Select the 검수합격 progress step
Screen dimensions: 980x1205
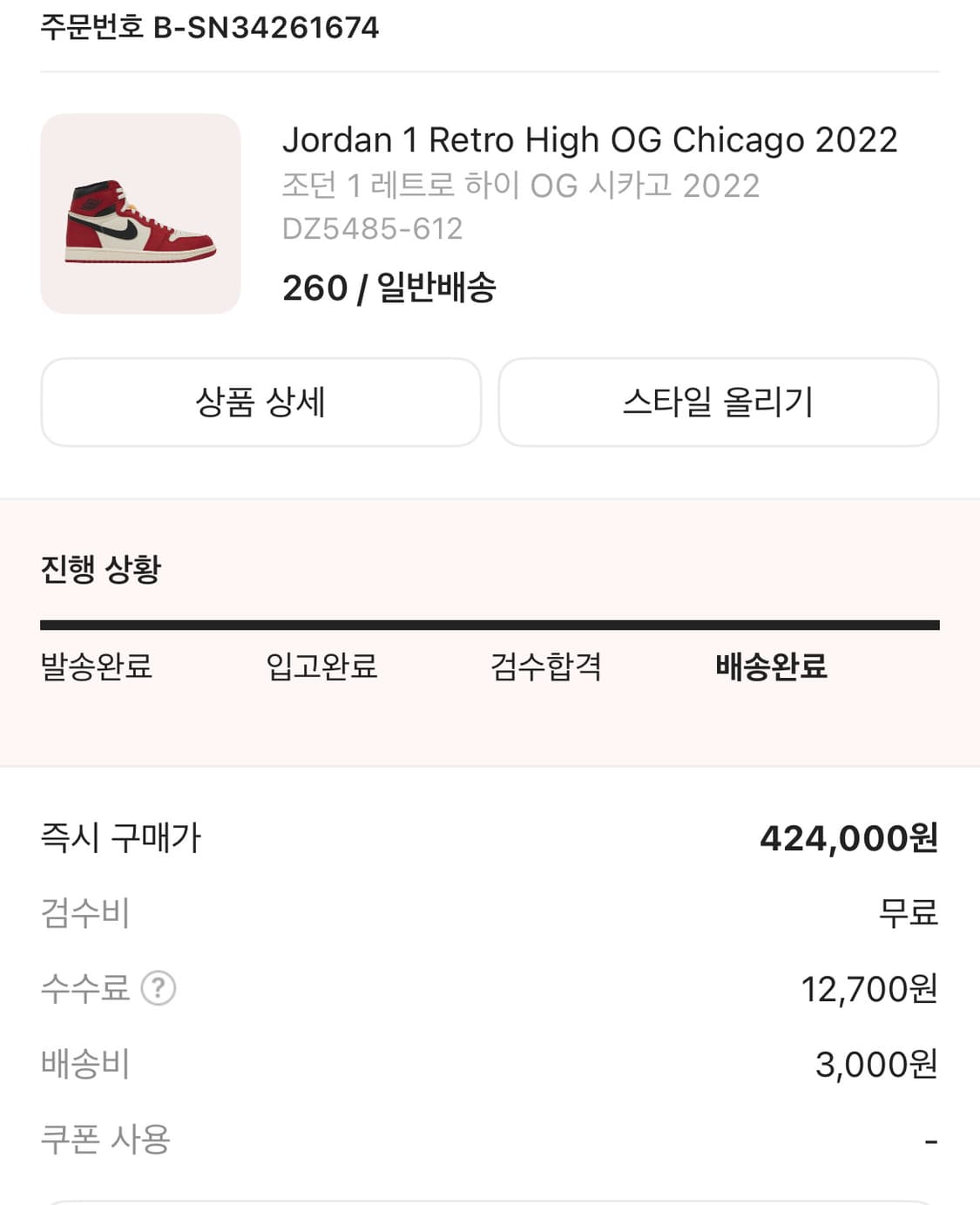pos(547,667)
